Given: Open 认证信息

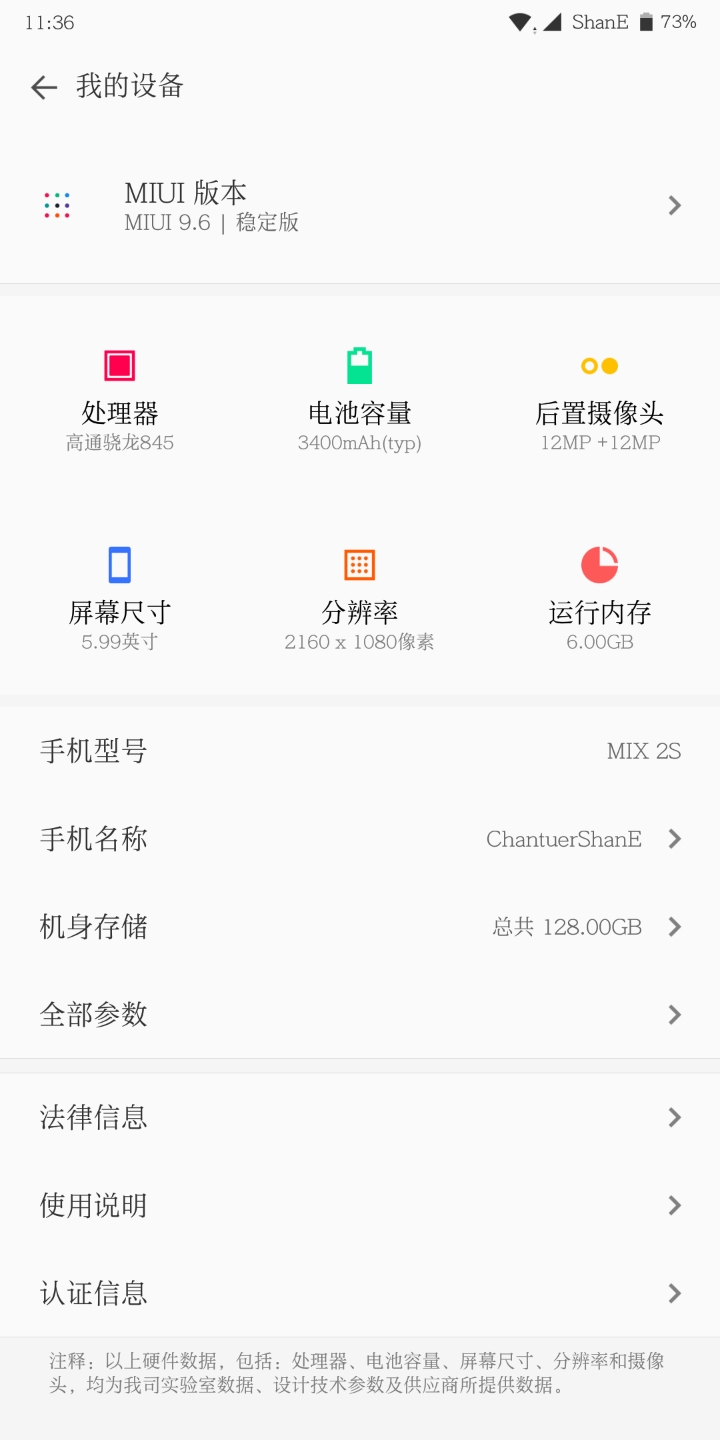Looking at the screenshot, I should (x=360, y=1293).
